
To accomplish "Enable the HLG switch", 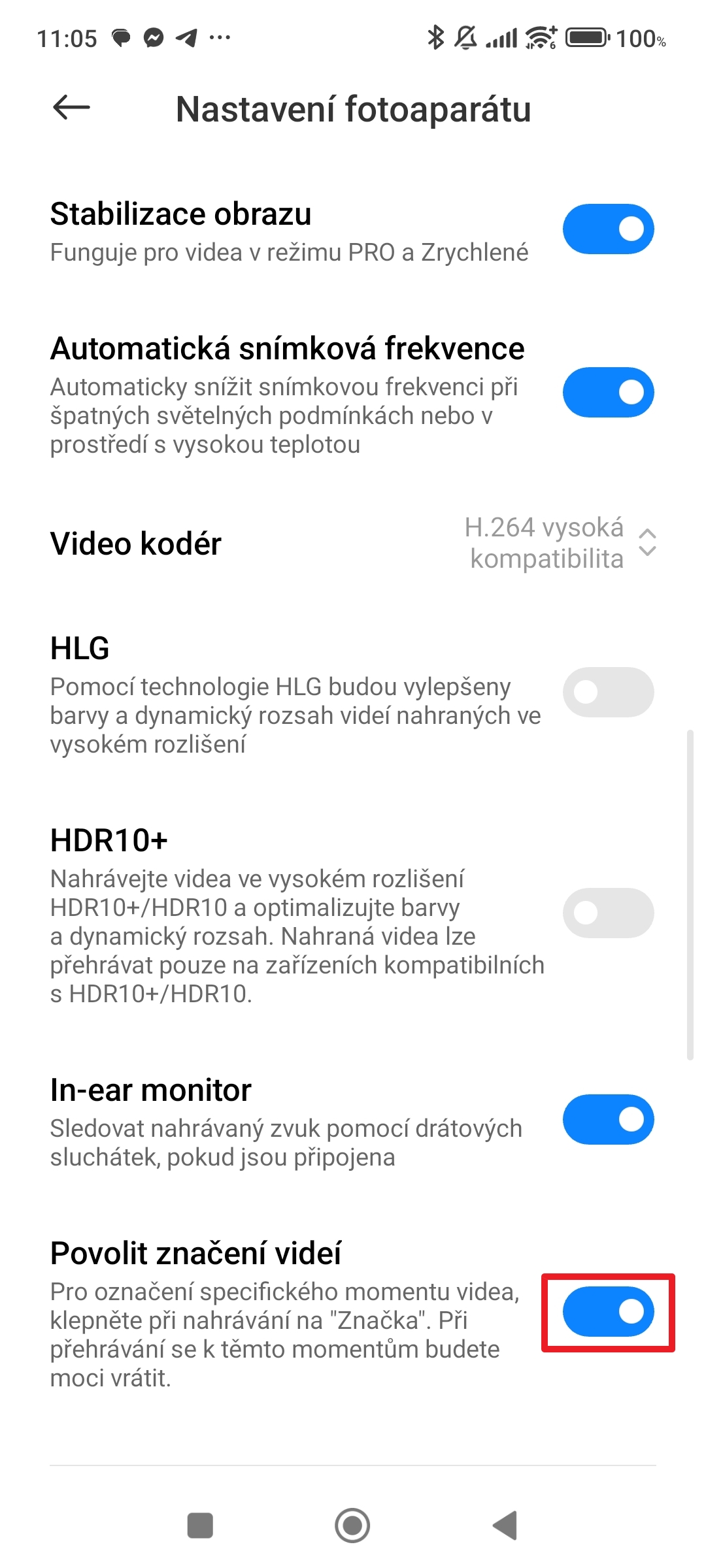I will click(x=608, y=692).
